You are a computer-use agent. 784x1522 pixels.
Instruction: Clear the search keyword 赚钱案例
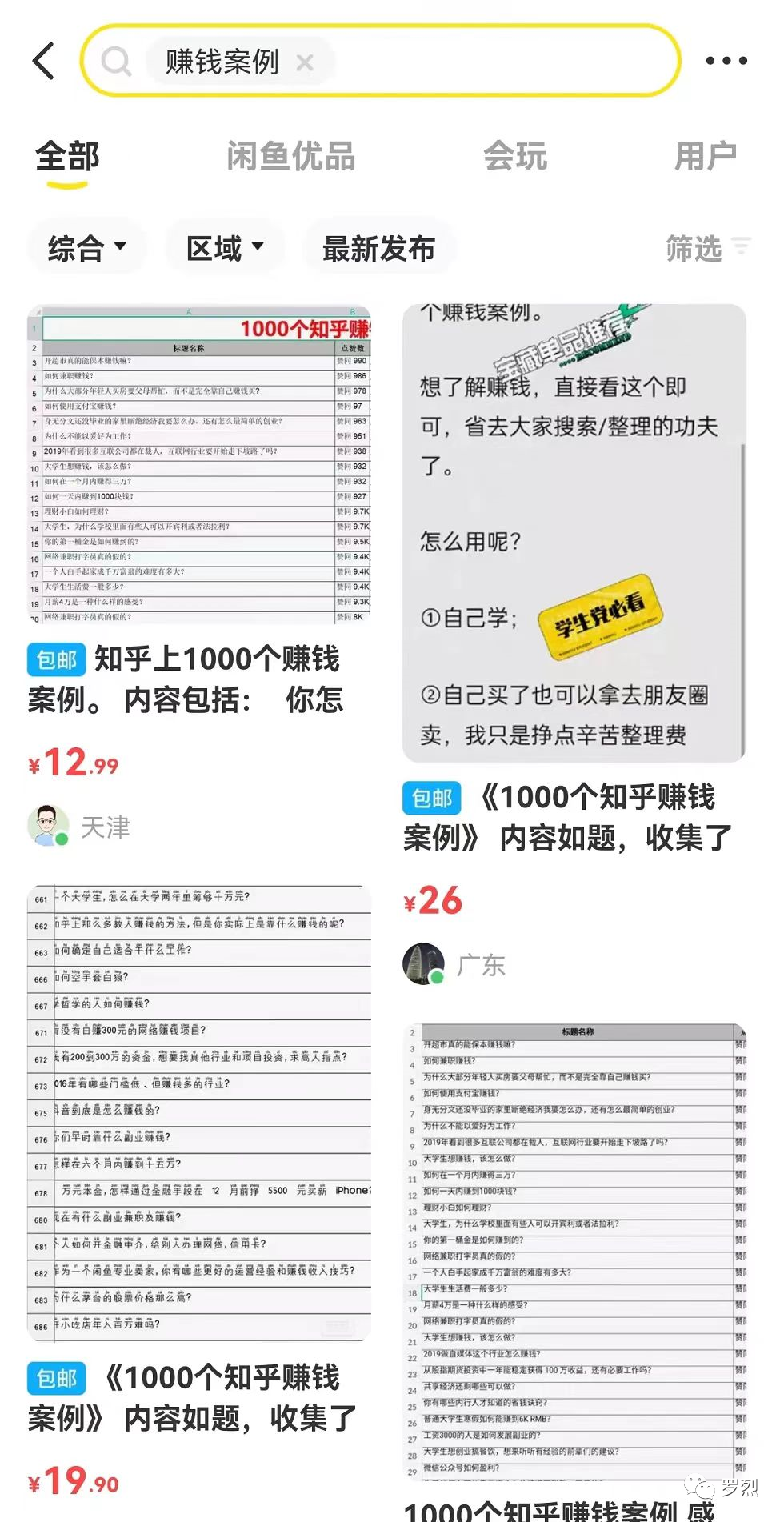305,62
